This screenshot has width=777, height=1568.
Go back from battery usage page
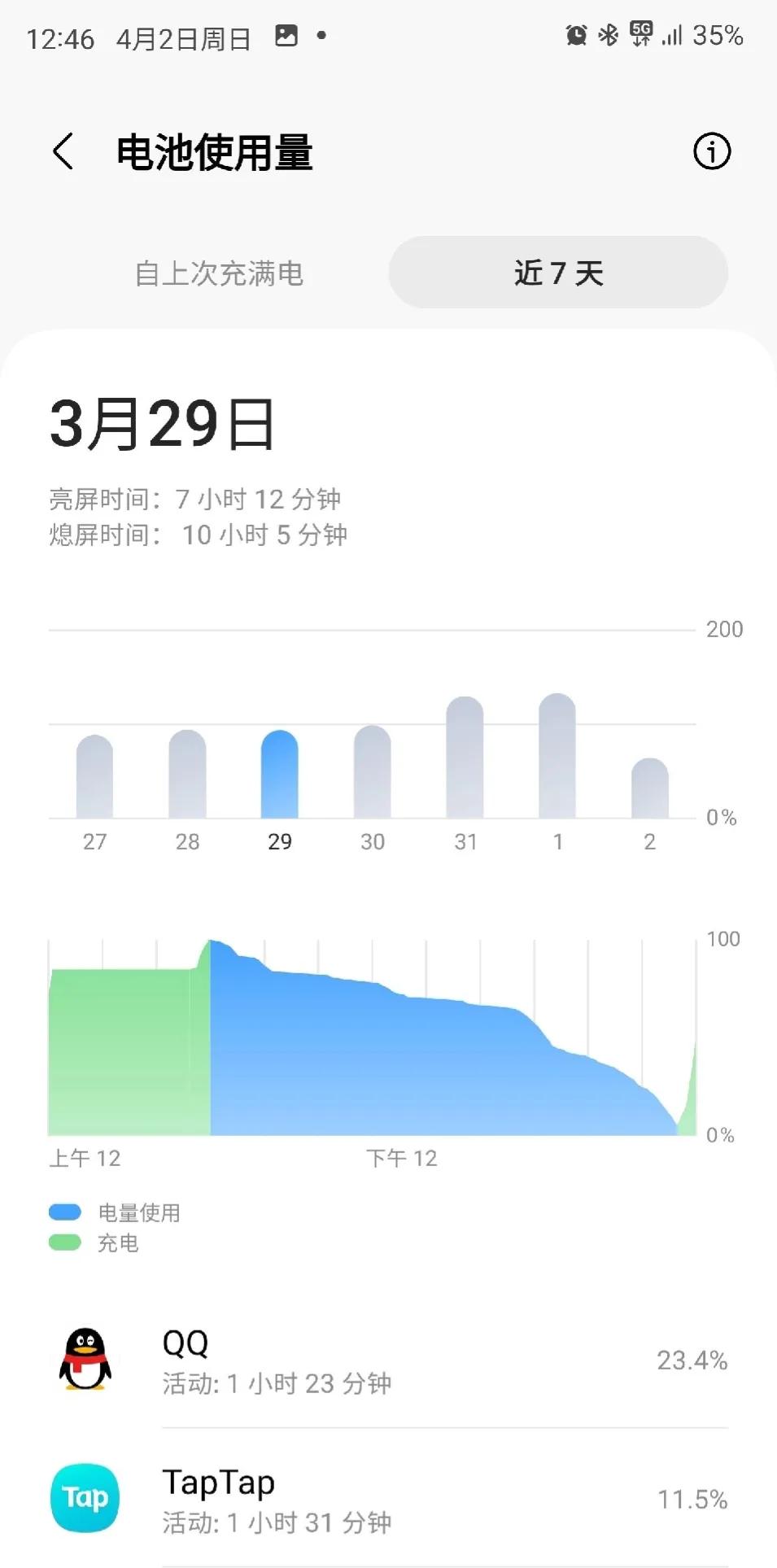[63, 152]
